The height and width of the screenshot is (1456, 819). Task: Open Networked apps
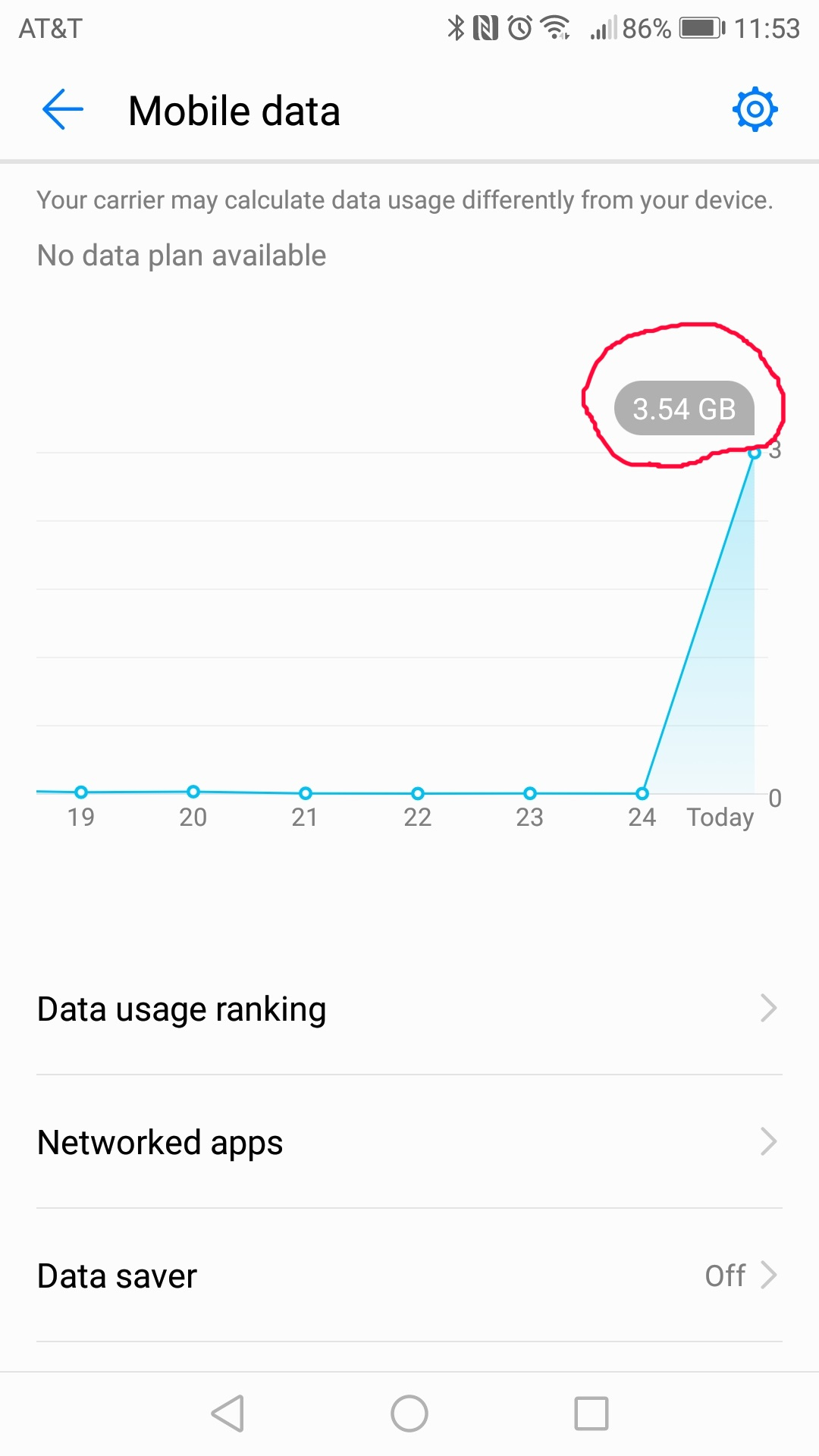coord(409,1142)
